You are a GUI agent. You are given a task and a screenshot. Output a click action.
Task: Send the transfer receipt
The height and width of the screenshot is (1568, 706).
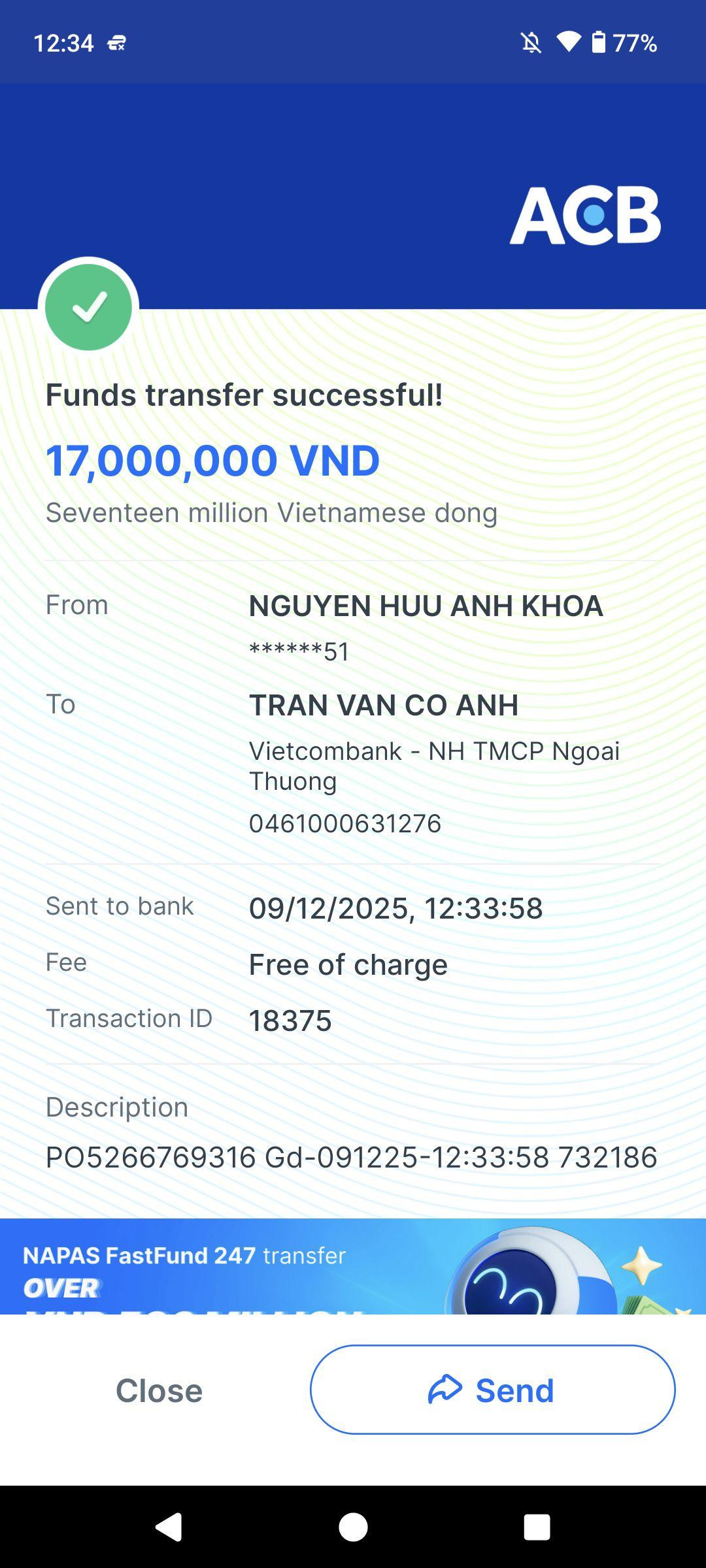click(492, 1390)
